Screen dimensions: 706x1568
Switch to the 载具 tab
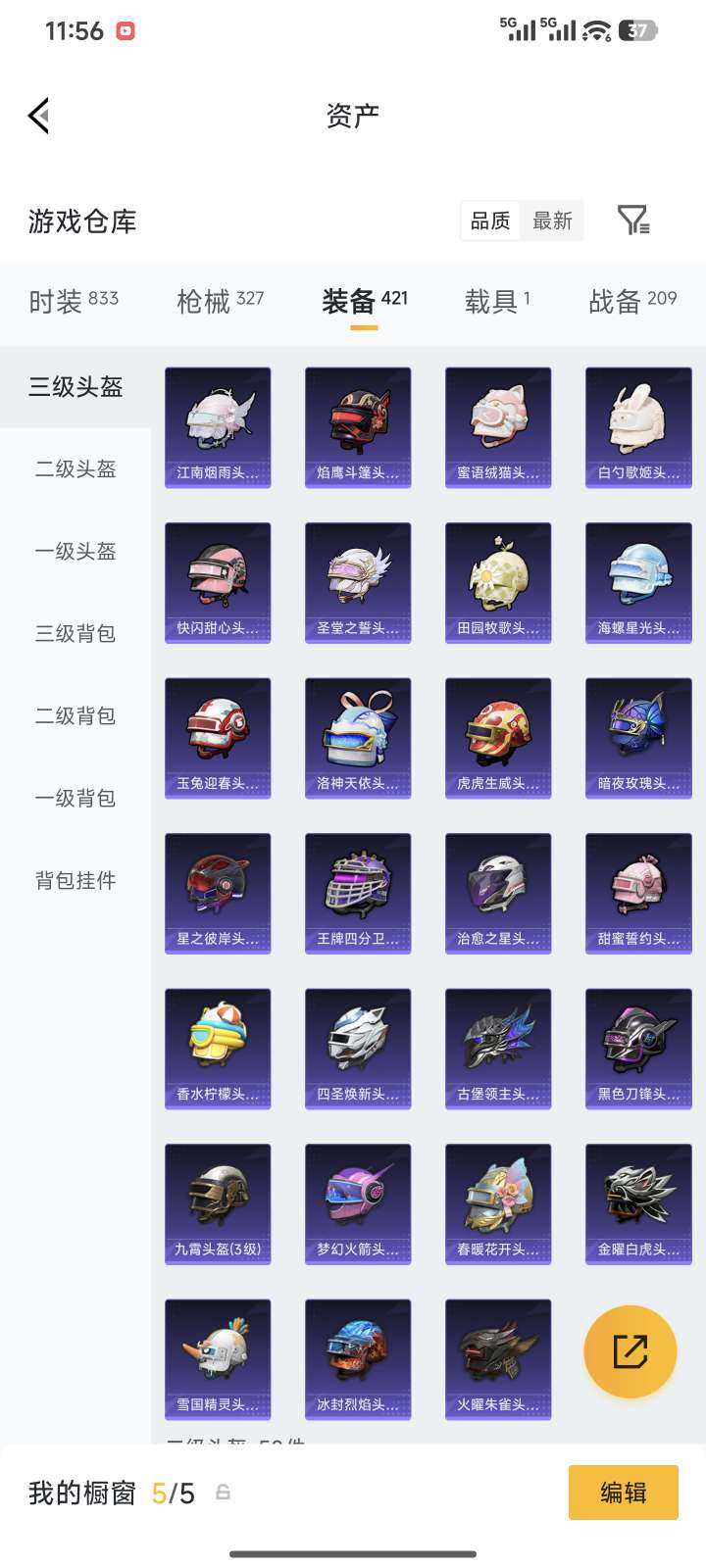[x=497, y=301]
